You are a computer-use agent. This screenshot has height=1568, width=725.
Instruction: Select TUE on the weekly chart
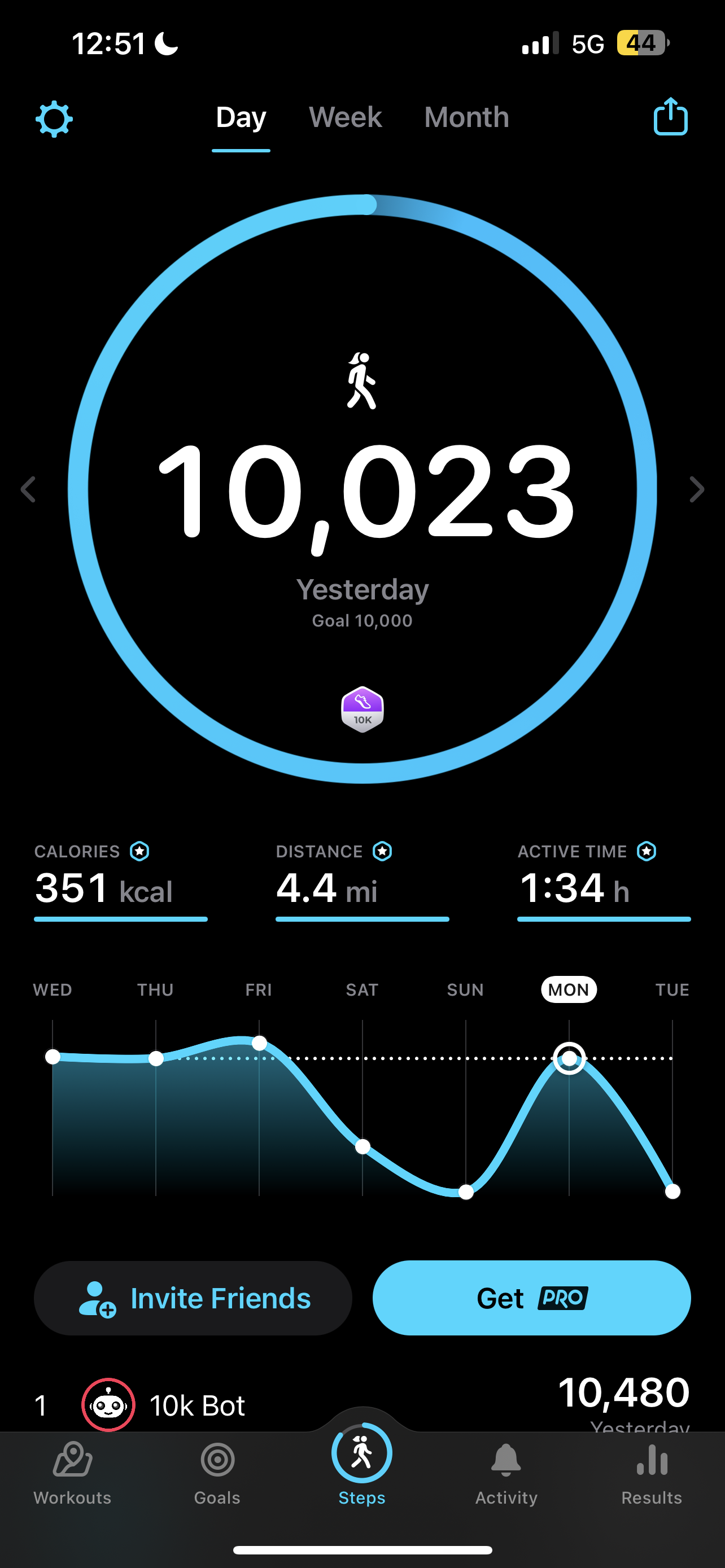tap(672, 990)
